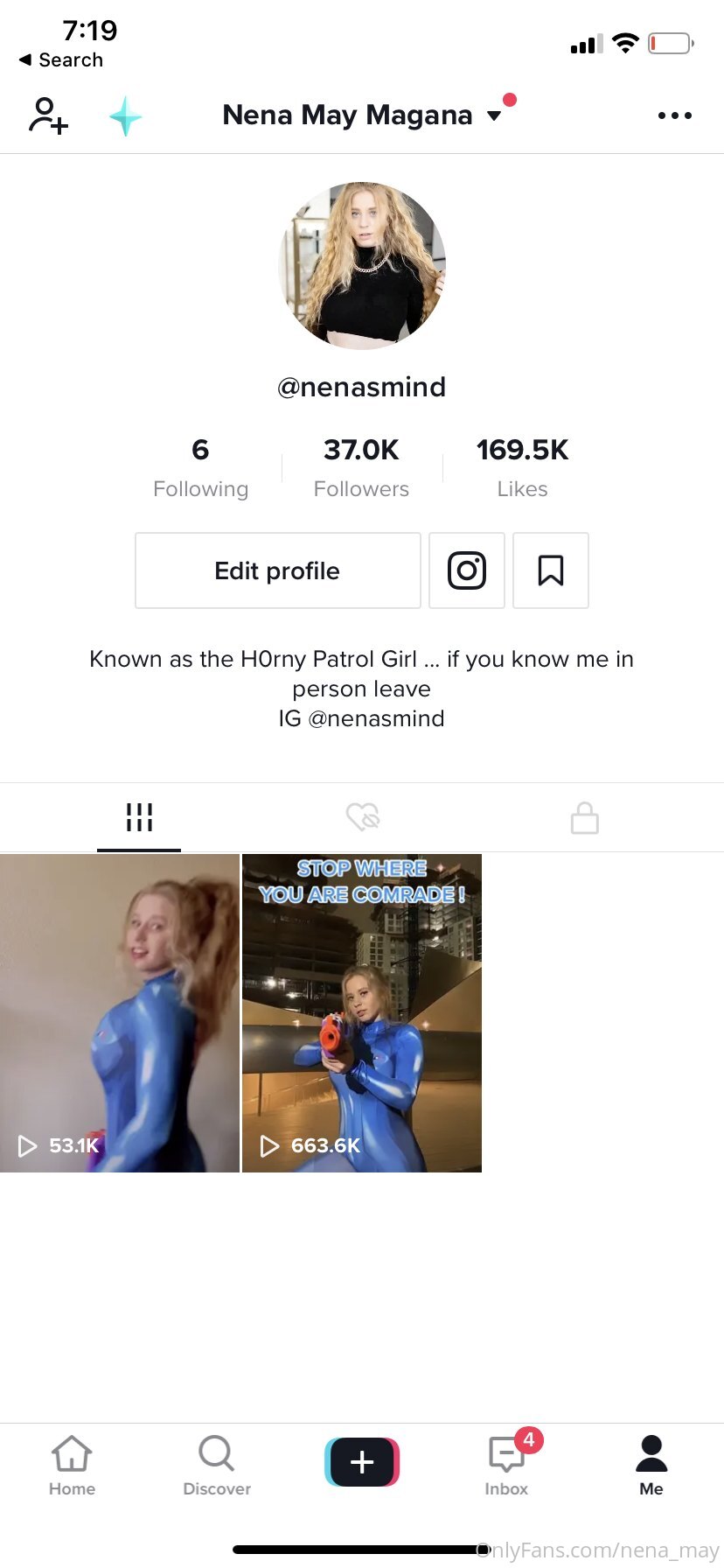Expand the Nena May Magana account switcher
This screenshot has width=724, height=1568.
click(x=362, y=115)
